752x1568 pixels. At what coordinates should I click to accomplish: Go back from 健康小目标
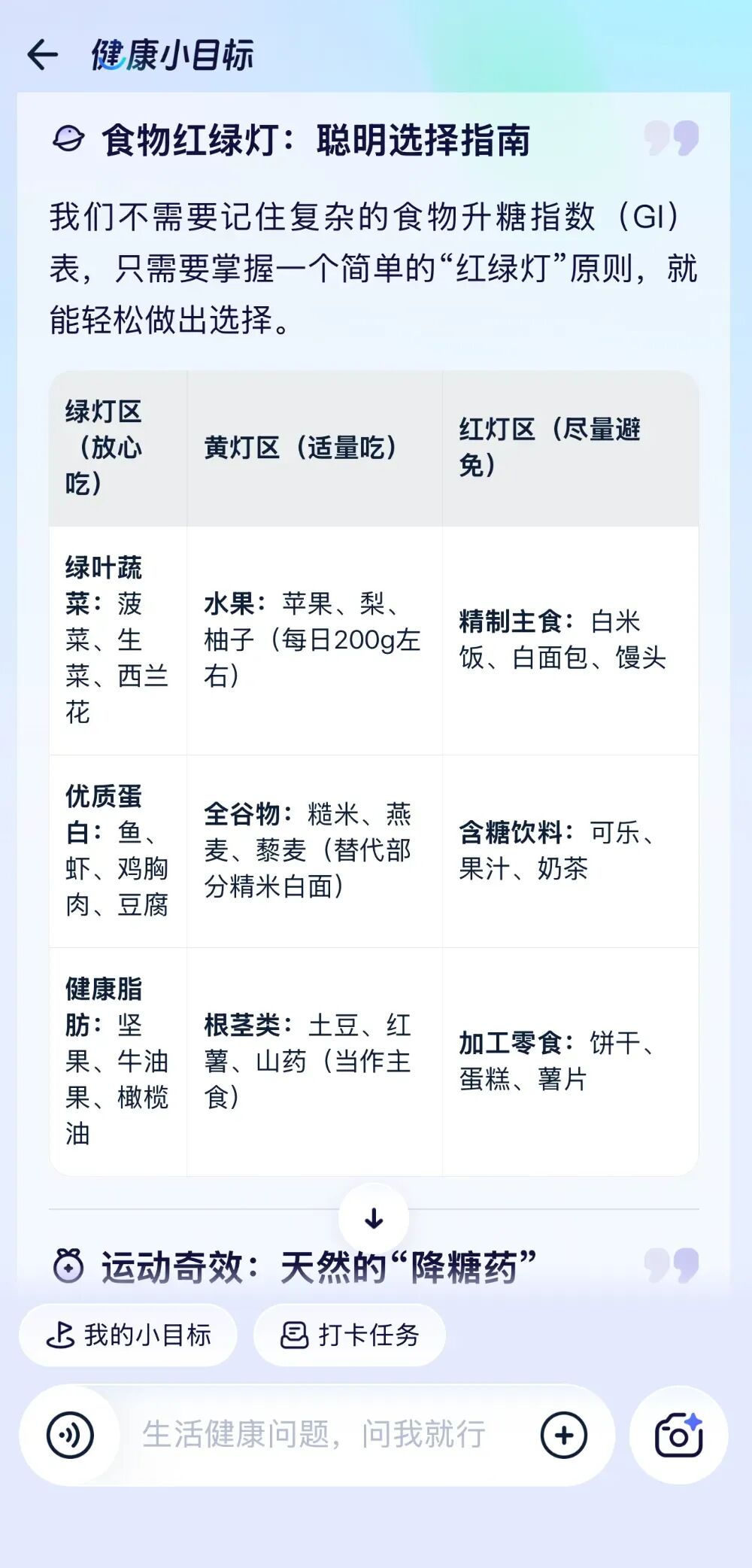(x=42, y=55)
